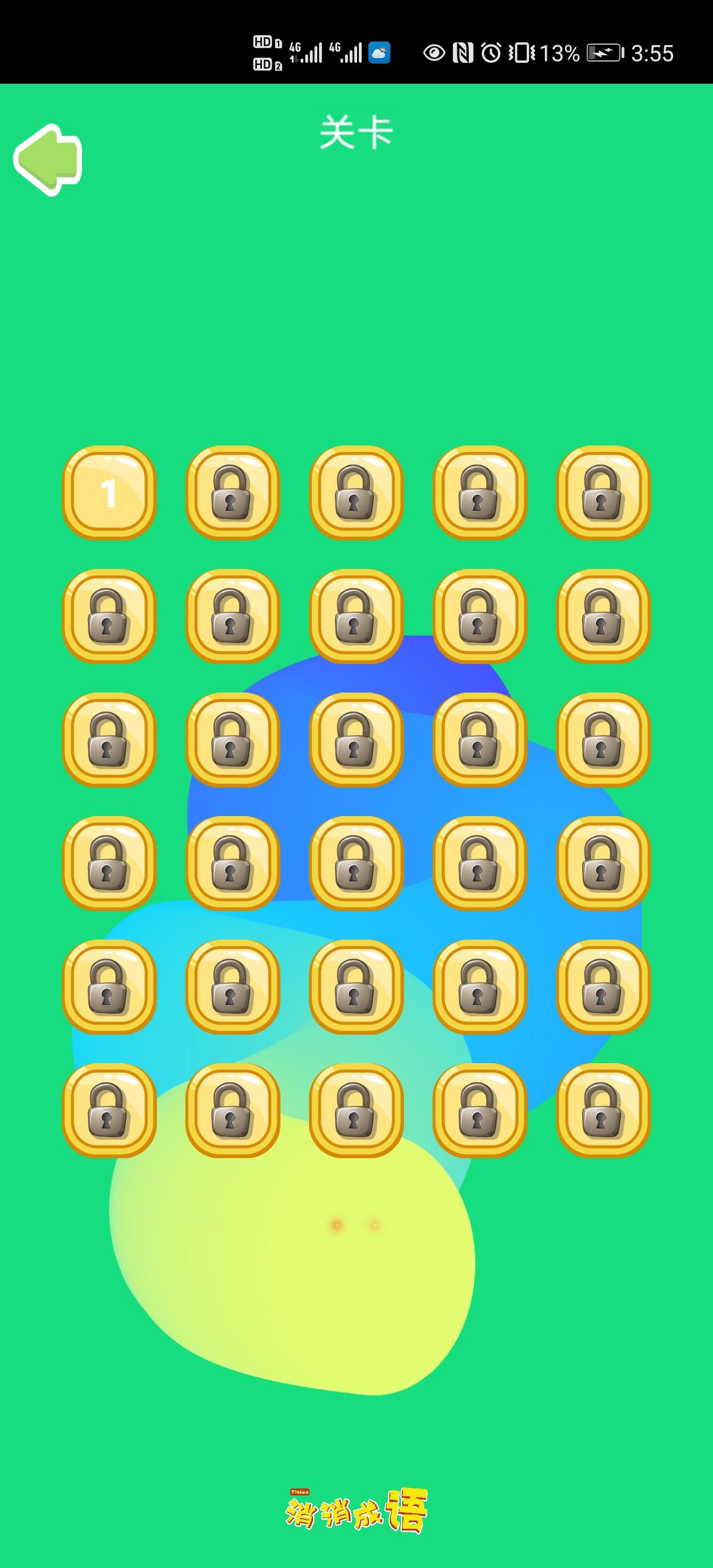This screenshot has width=713, height=1568.
Task: Select the padlock tile in the top-right corner
Action: tap(603, 493)
